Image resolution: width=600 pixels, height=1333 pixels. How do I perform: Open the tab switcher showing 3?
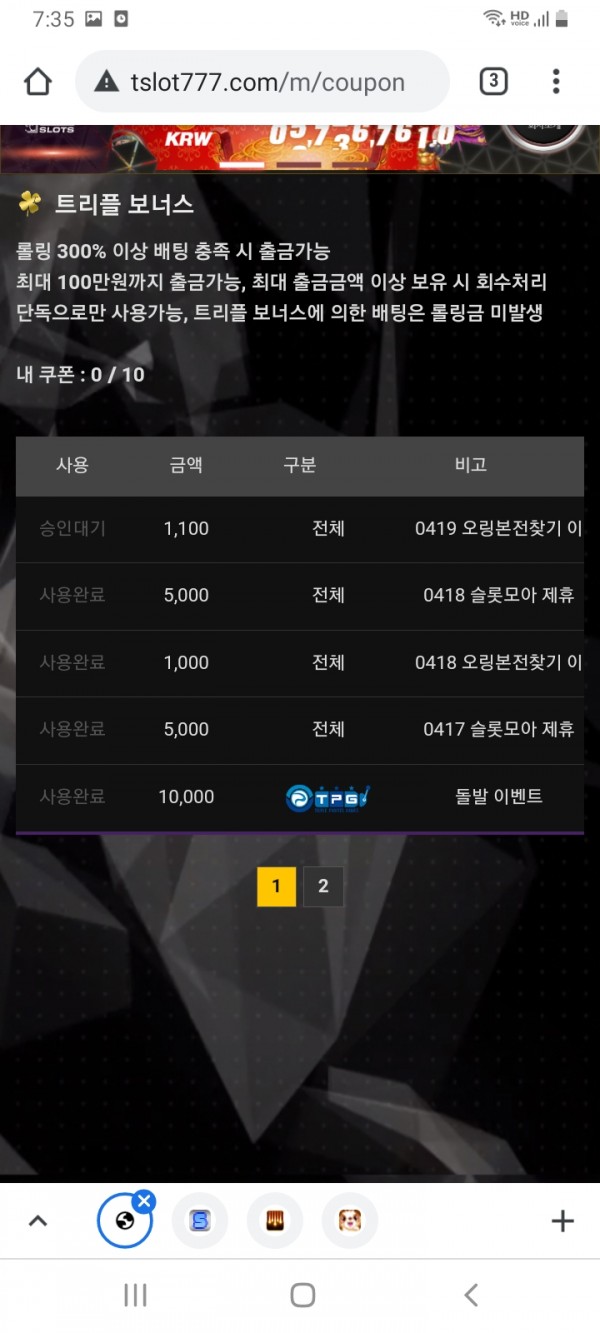point(493,82)
